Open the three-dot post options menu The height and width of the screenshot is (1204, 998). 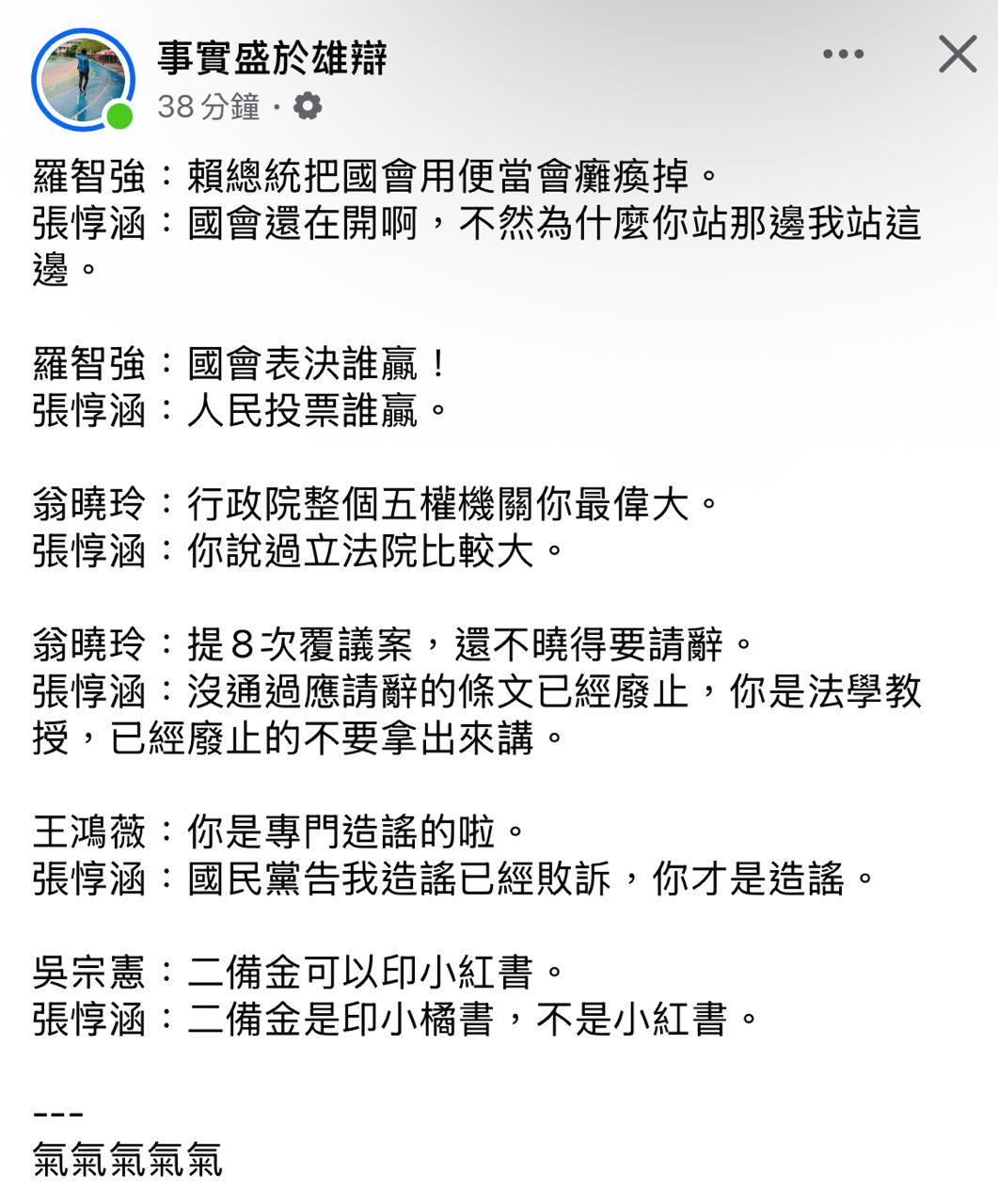pyautogui.click(x=843, y=55)
